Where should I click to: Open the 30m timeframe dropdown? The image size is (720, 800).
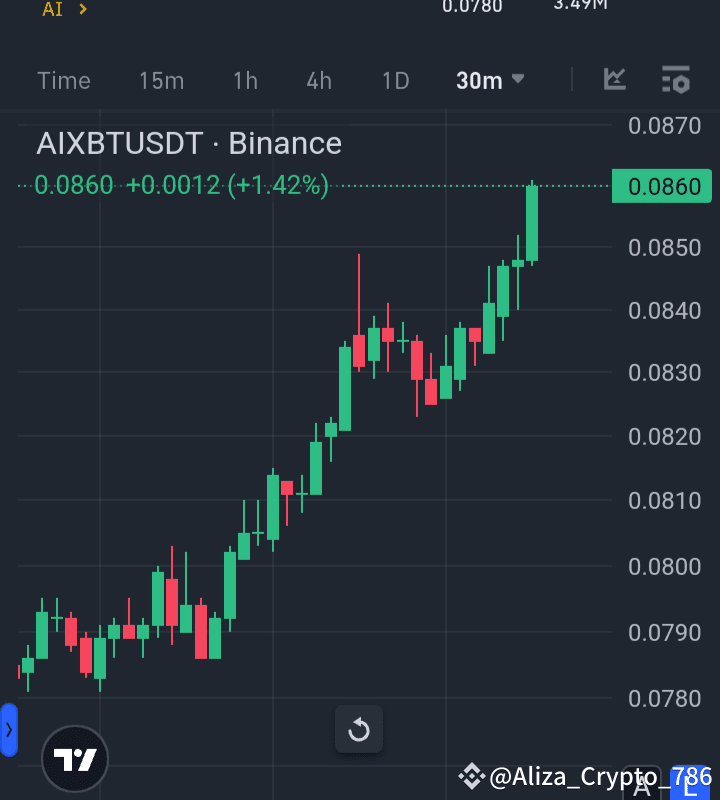pos(489,80)
